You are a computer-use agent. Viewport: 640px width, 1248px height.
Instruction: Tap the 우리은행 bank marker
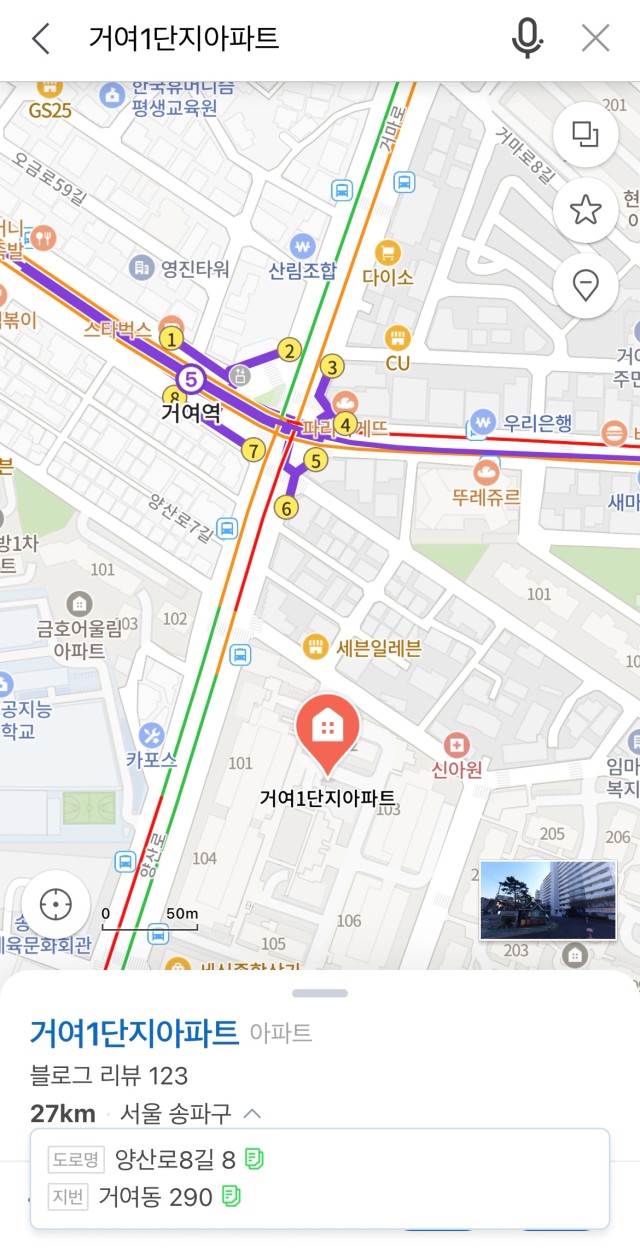click(483, 422)
